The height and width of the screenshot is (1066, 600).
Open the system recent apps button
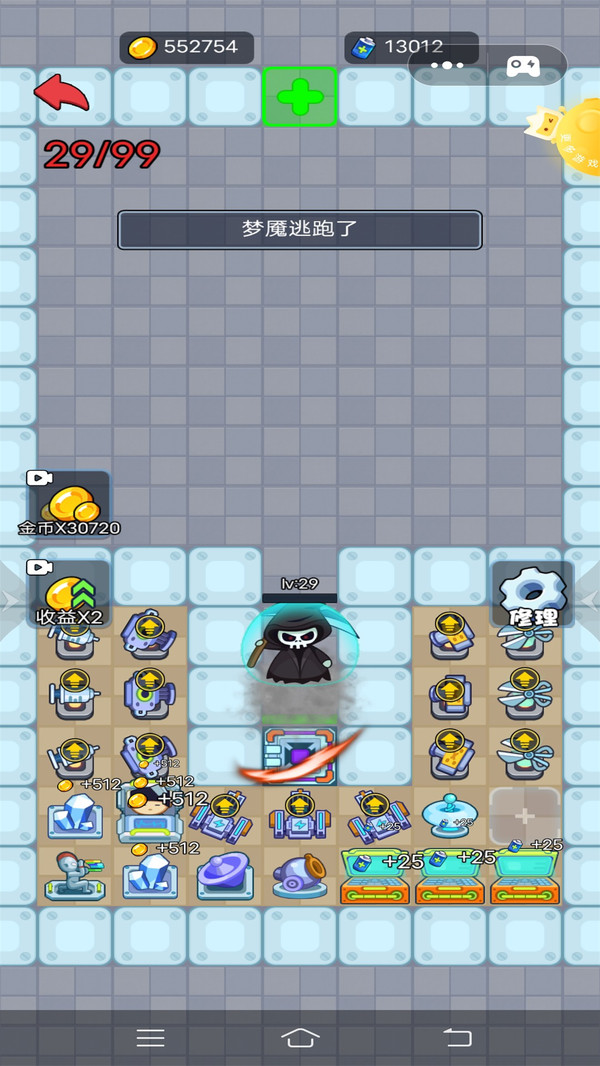click(x=150, y=1037)
